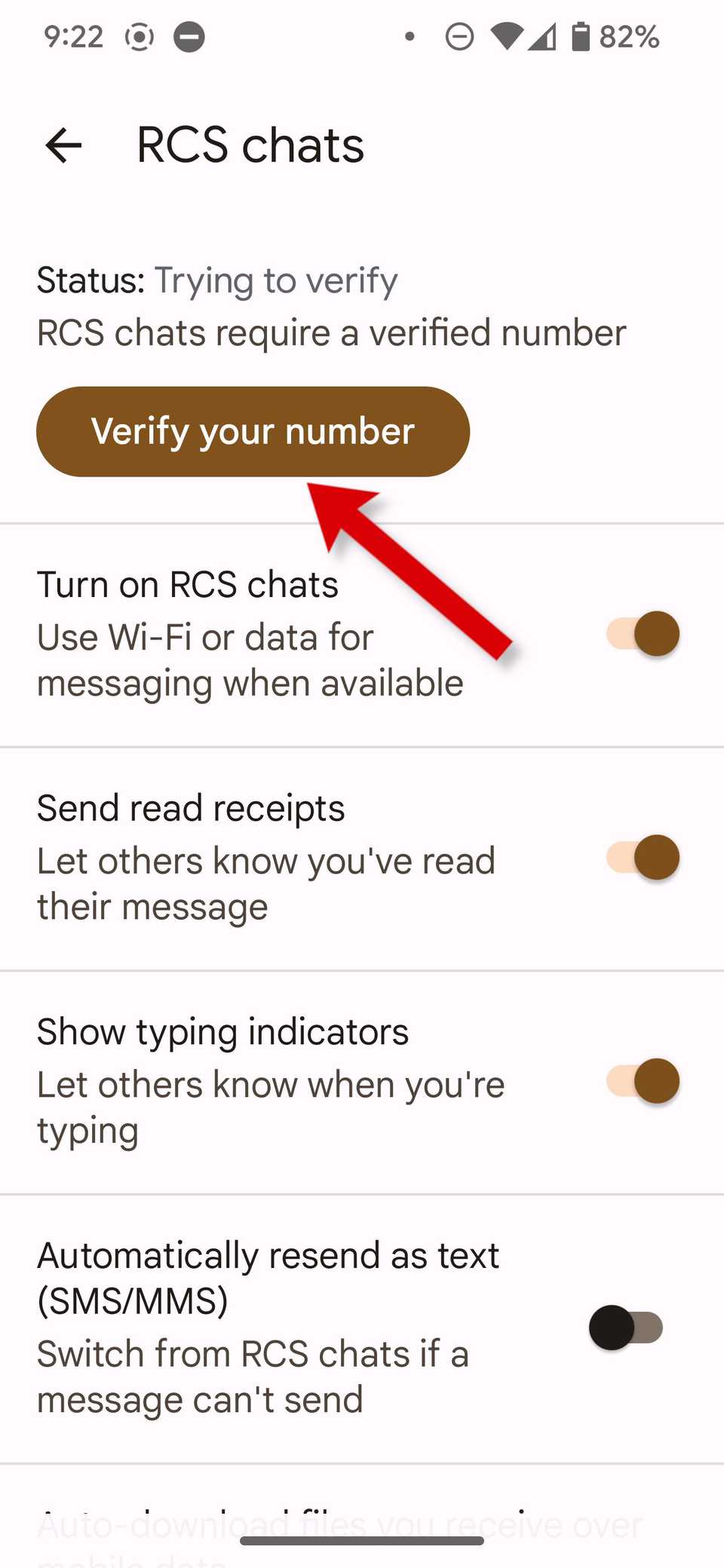Enable Automatically resend as text (SMS/MMS)

click(x=626, y=1328)
